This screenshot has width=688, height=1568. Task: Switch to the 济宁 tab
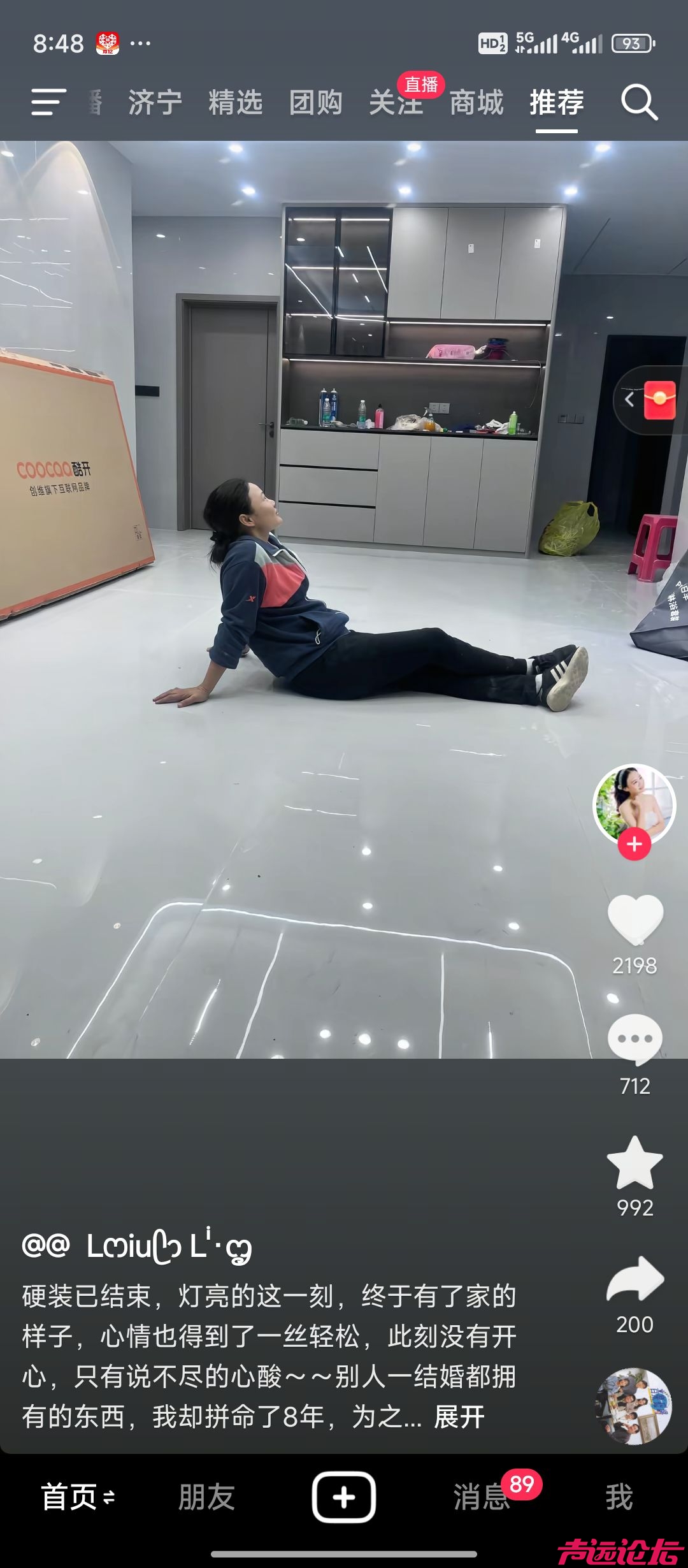[155, 103]
